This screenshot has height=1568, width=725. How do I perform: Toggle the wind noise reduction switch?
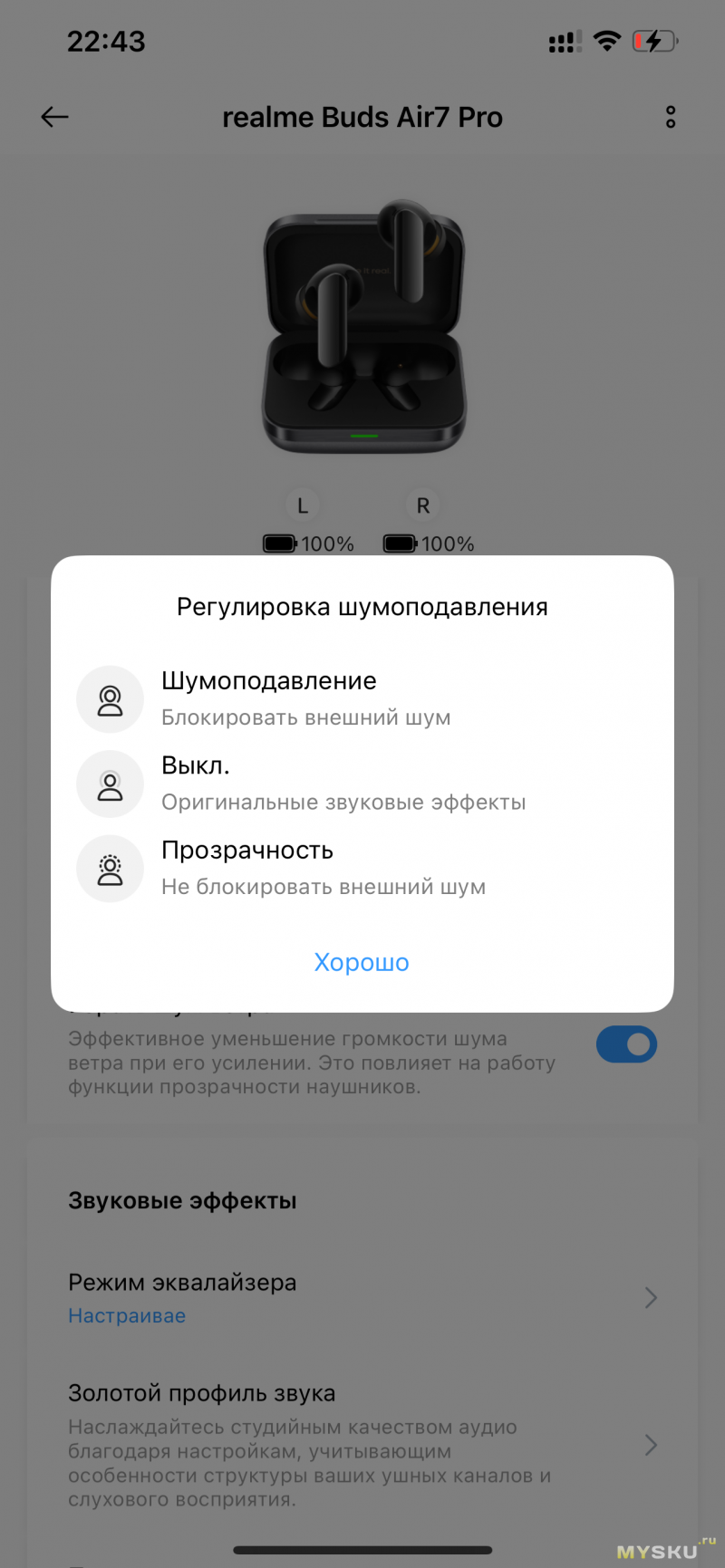coord(626,1044)
